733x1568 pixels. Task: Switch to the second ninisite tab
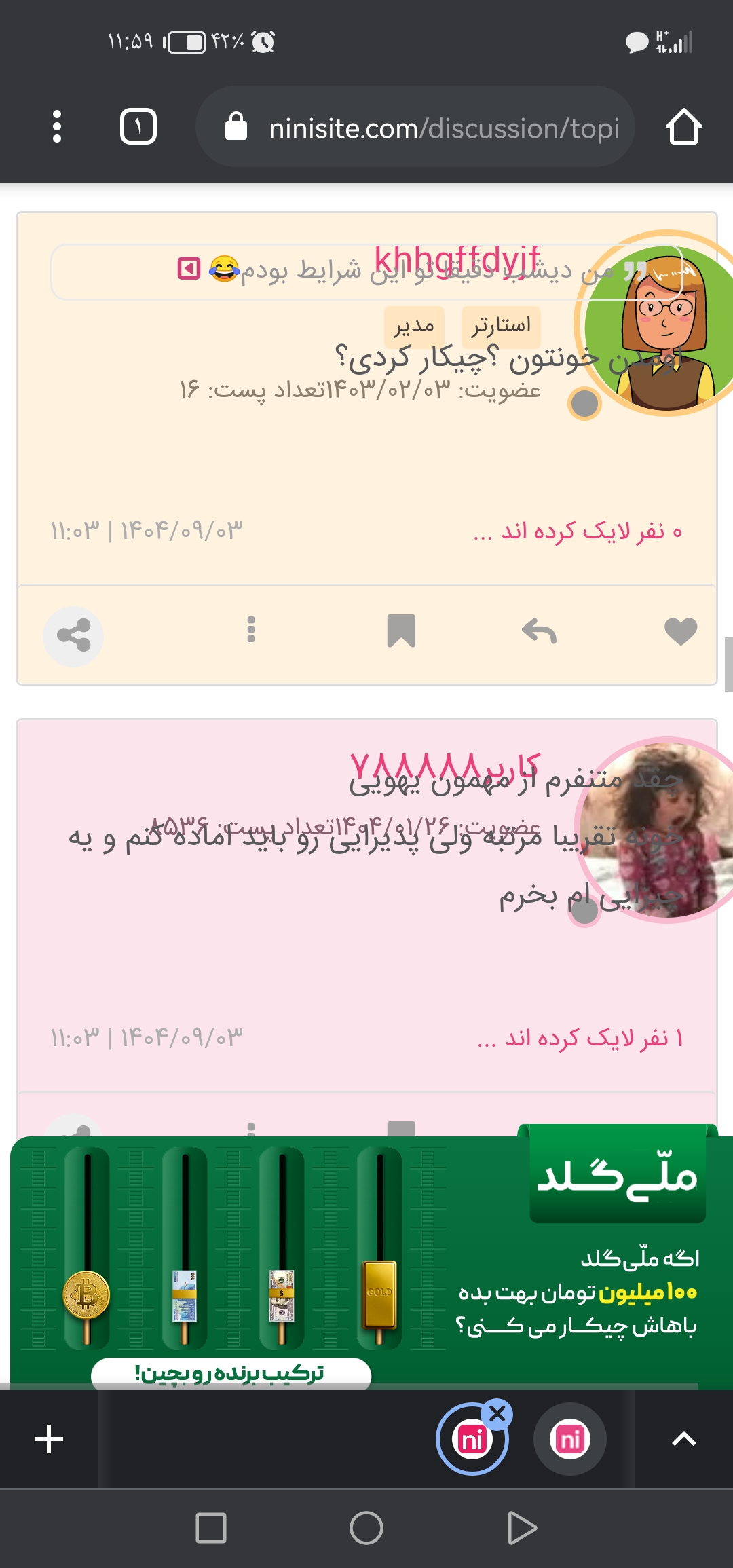point(570,1439)
